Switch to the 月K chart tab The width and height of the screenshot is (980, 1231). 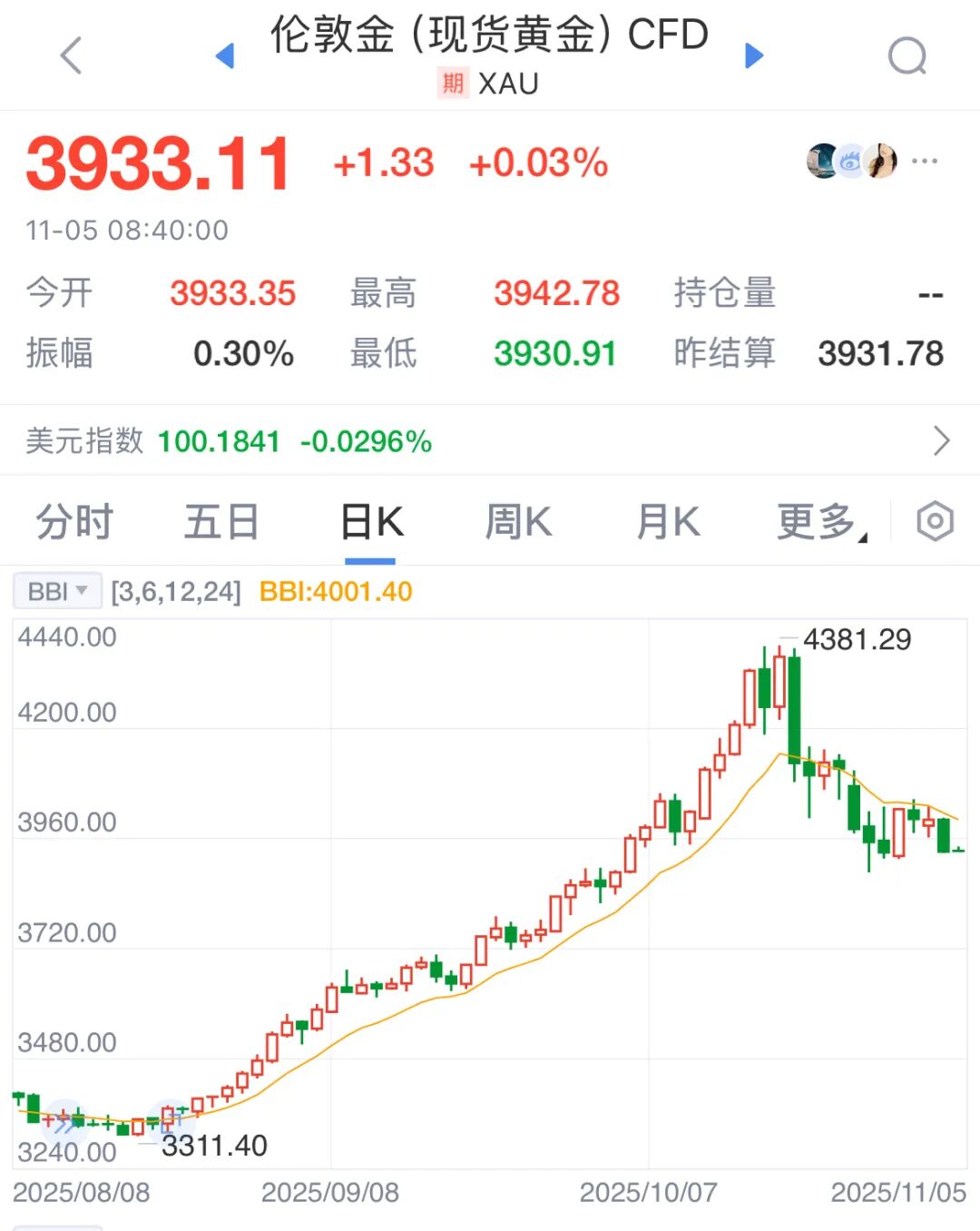(x=668, y=523)
